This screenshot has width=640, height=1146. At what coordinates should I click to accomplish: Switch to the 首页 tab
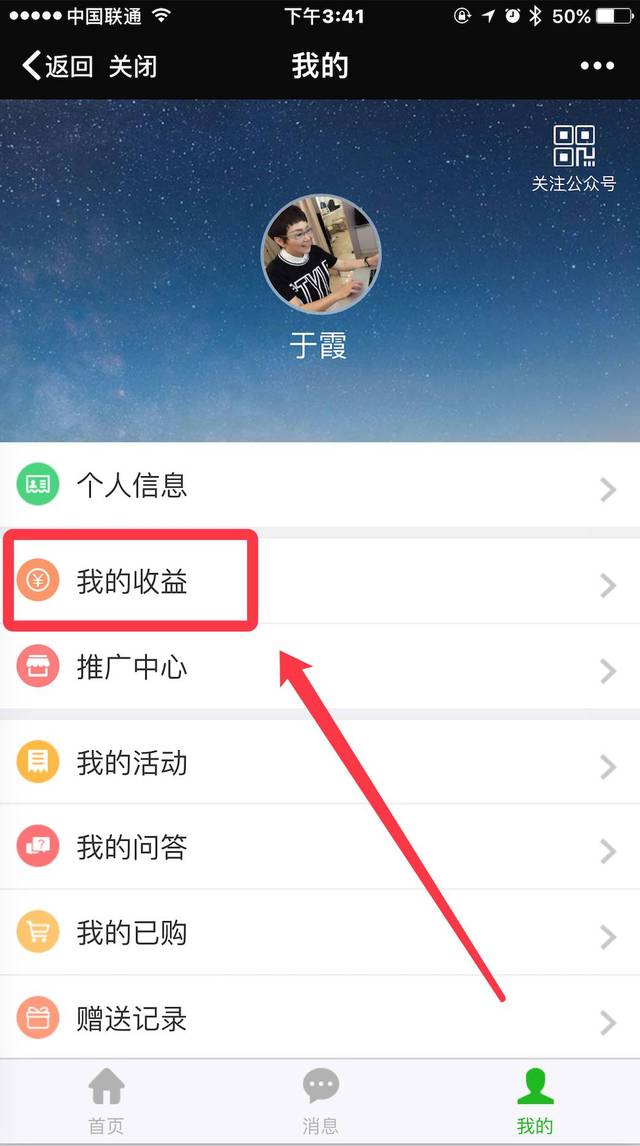coord(106,1102)
